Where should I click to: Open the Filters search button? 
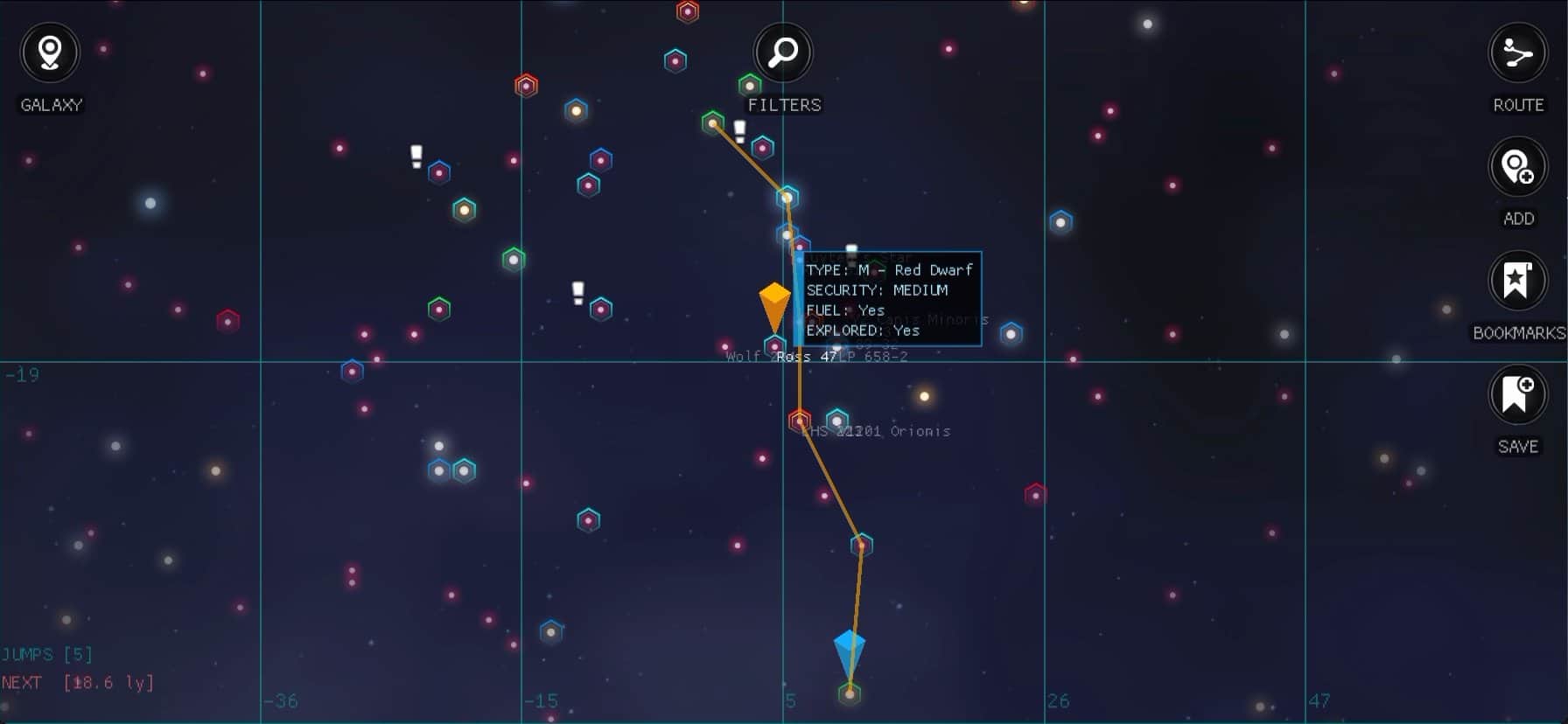[x=782, y=53]
